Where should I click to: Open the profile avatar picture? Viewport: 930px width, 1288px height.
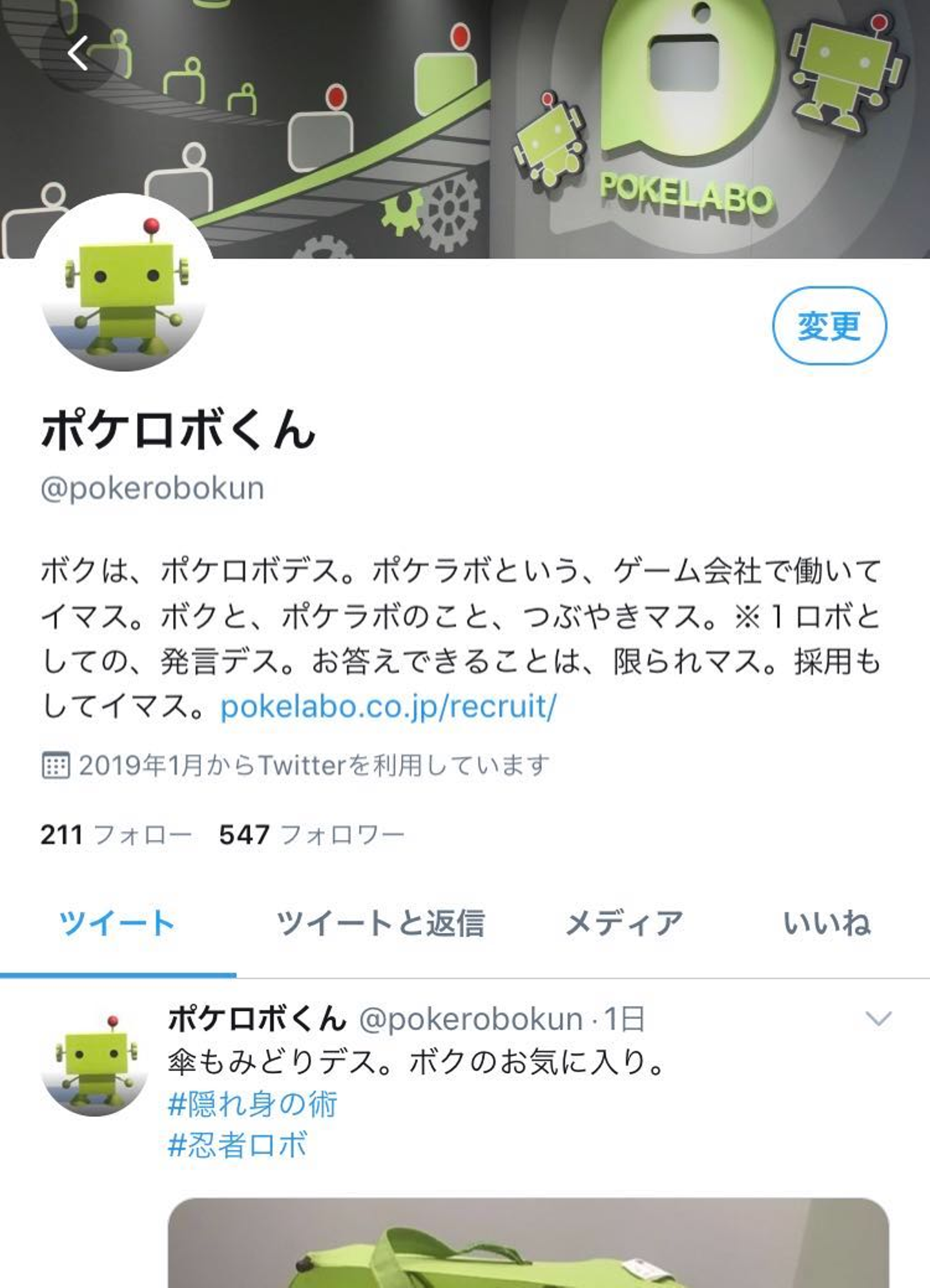tap(124, 284)
